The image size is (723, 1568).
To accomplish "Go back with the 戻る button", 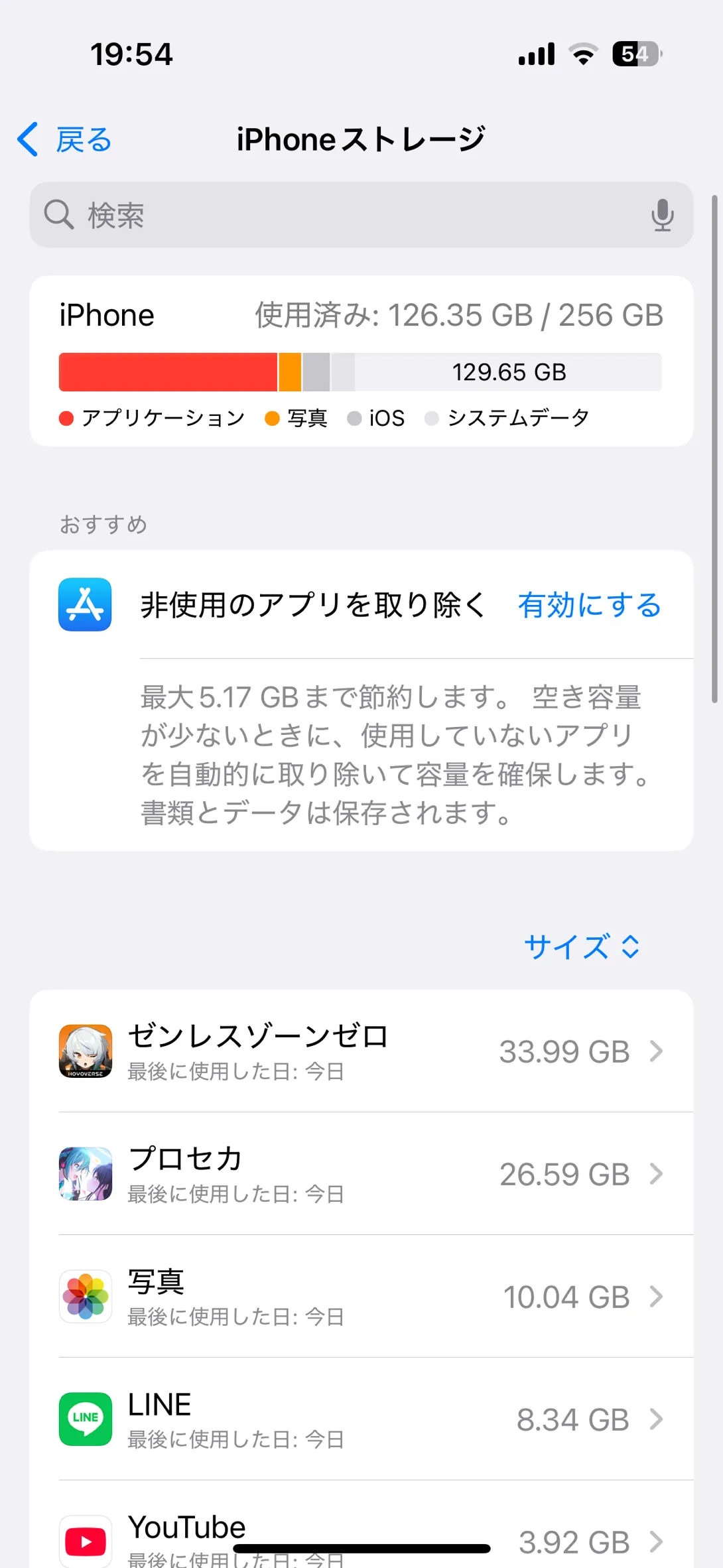I will [65, 140].
